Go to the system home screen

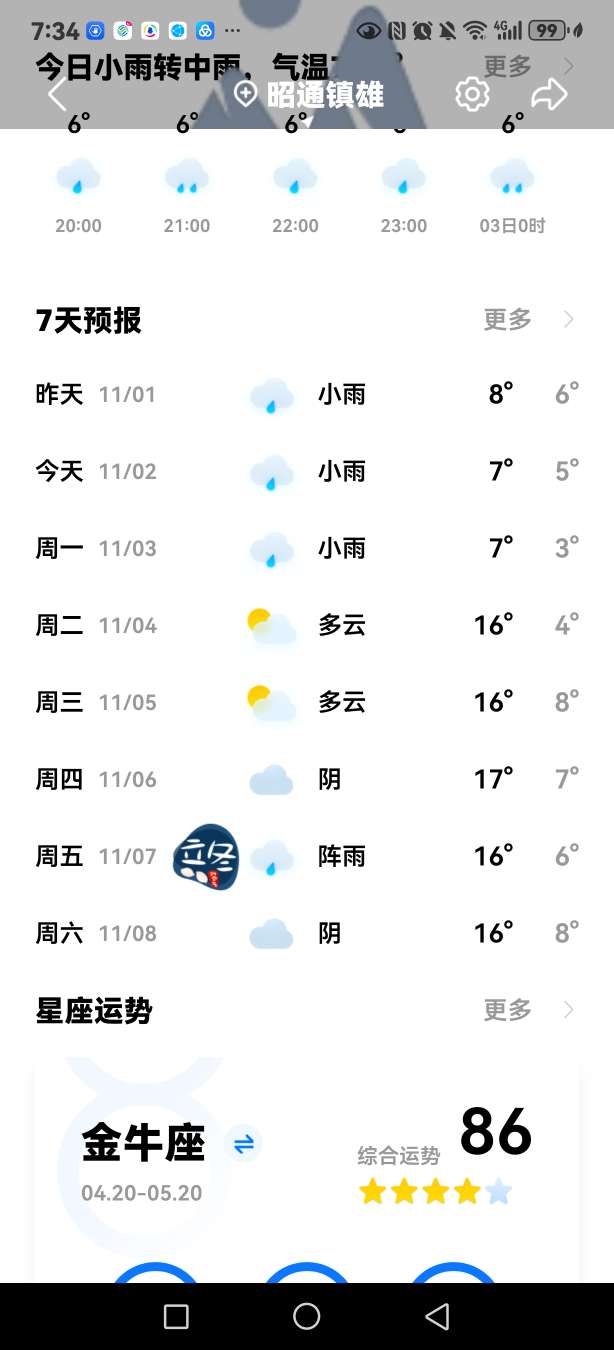pos(306,1316)
